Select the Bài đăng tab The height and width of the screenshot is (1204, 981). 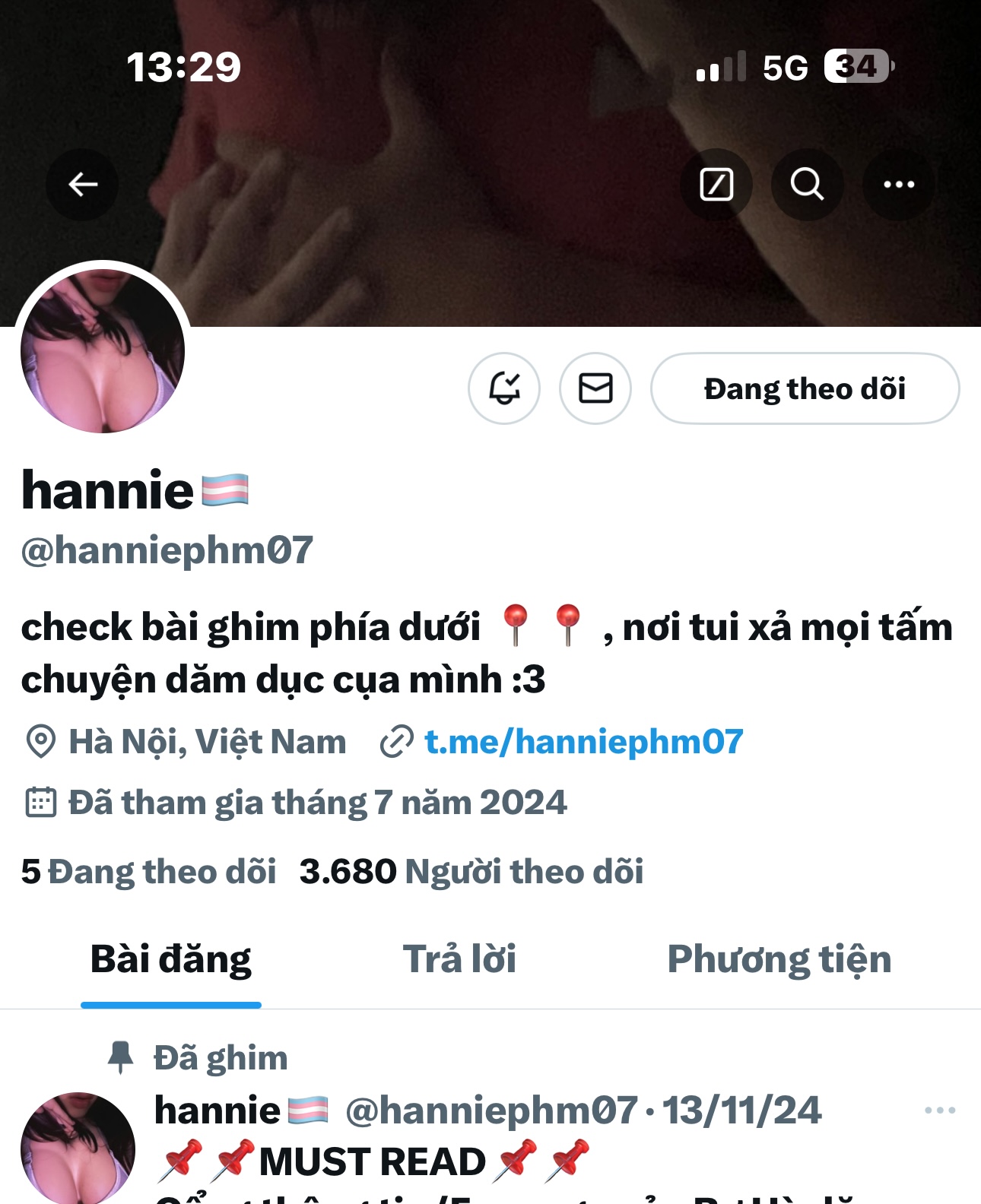pyautogui.click(x=171, y=959)
